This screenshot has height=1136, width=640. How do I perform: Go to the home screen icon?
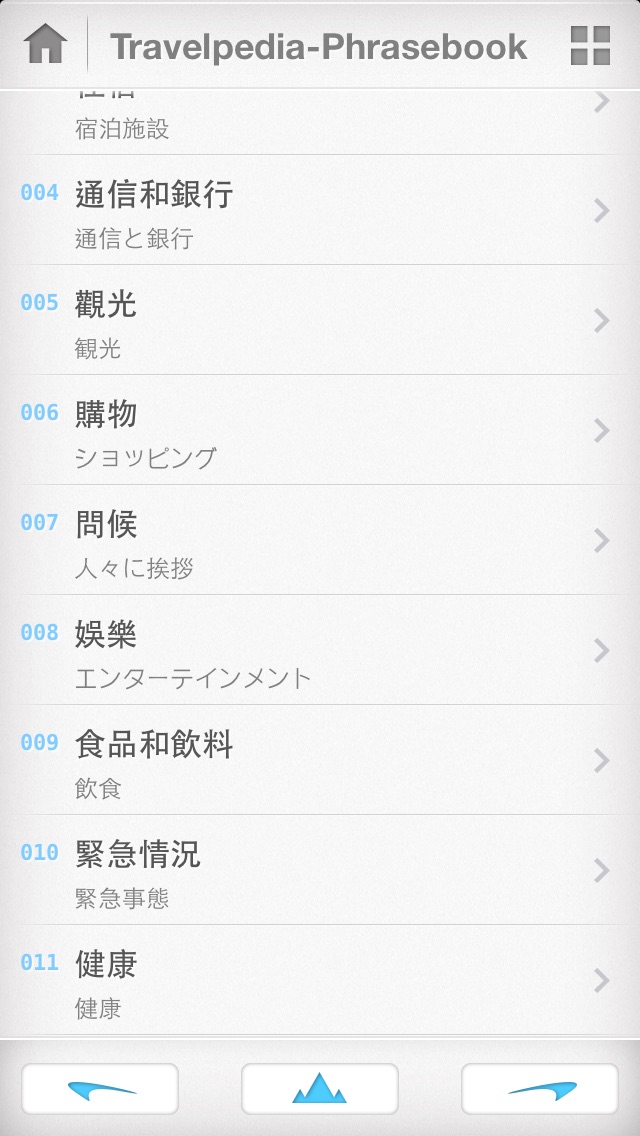pos(46,46)
